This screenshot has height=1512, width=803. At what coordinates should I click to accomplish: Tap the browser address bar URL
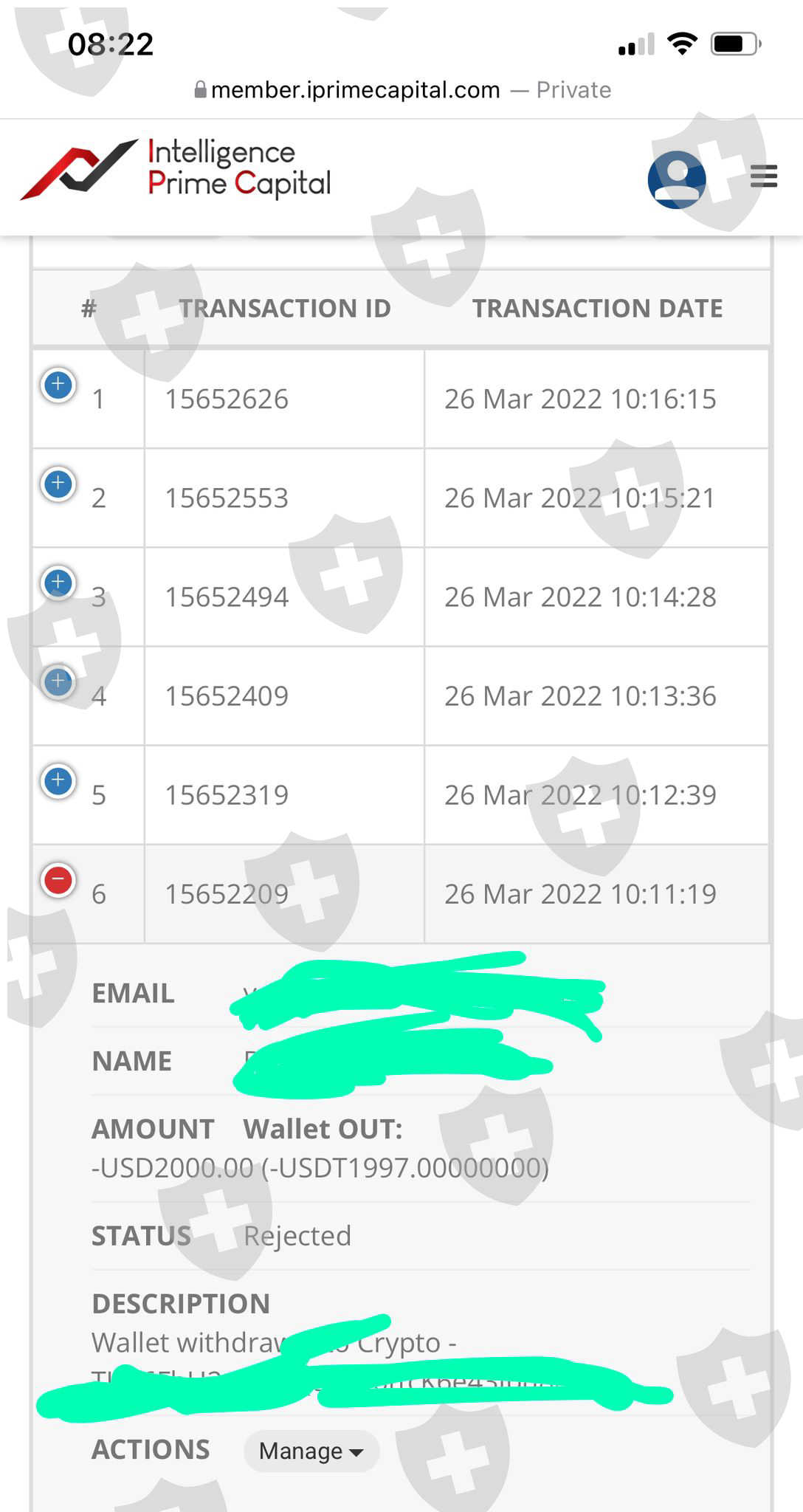(355, 90)
